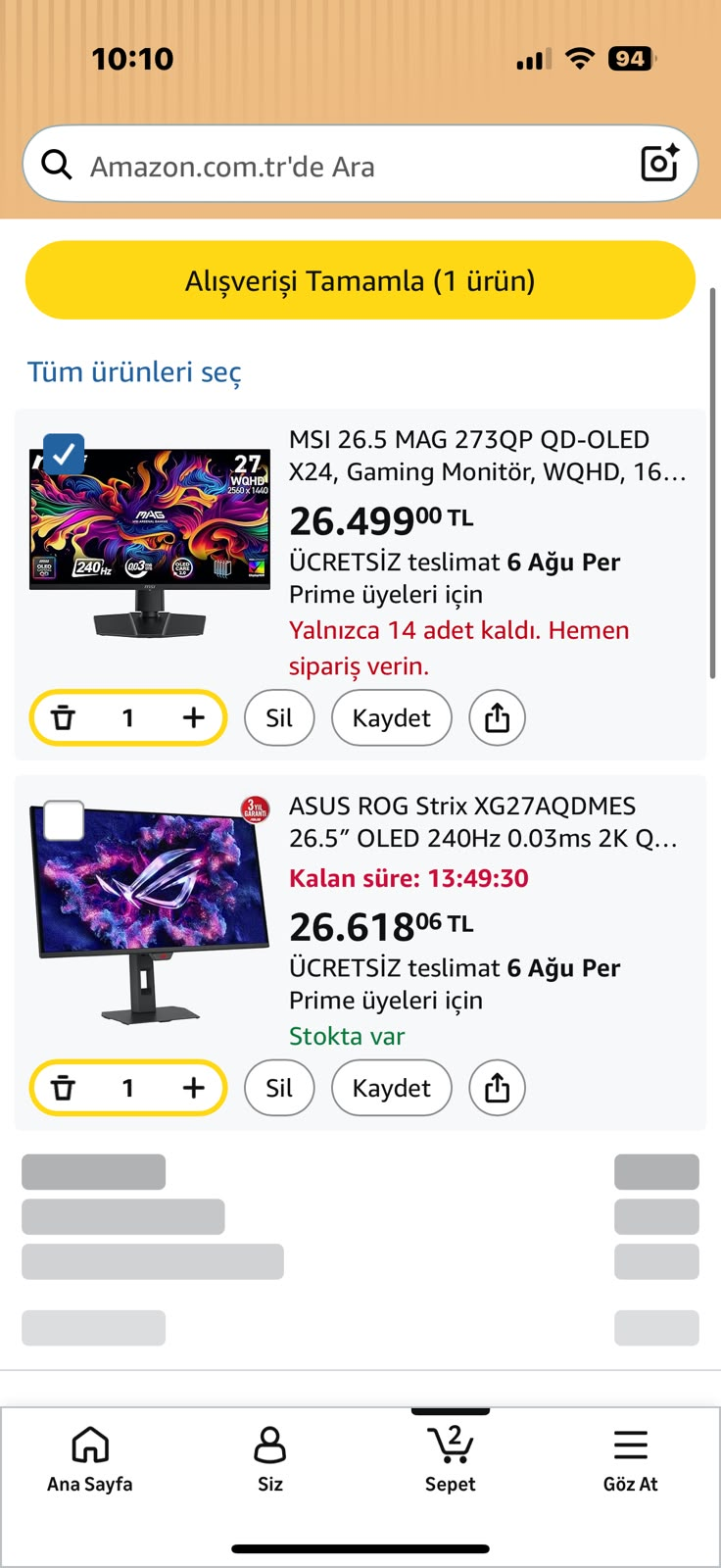Increase quantity of the ASUS monitor
The width and height of the screenshot is (721, 1568).
click(x=194, y=1088)
